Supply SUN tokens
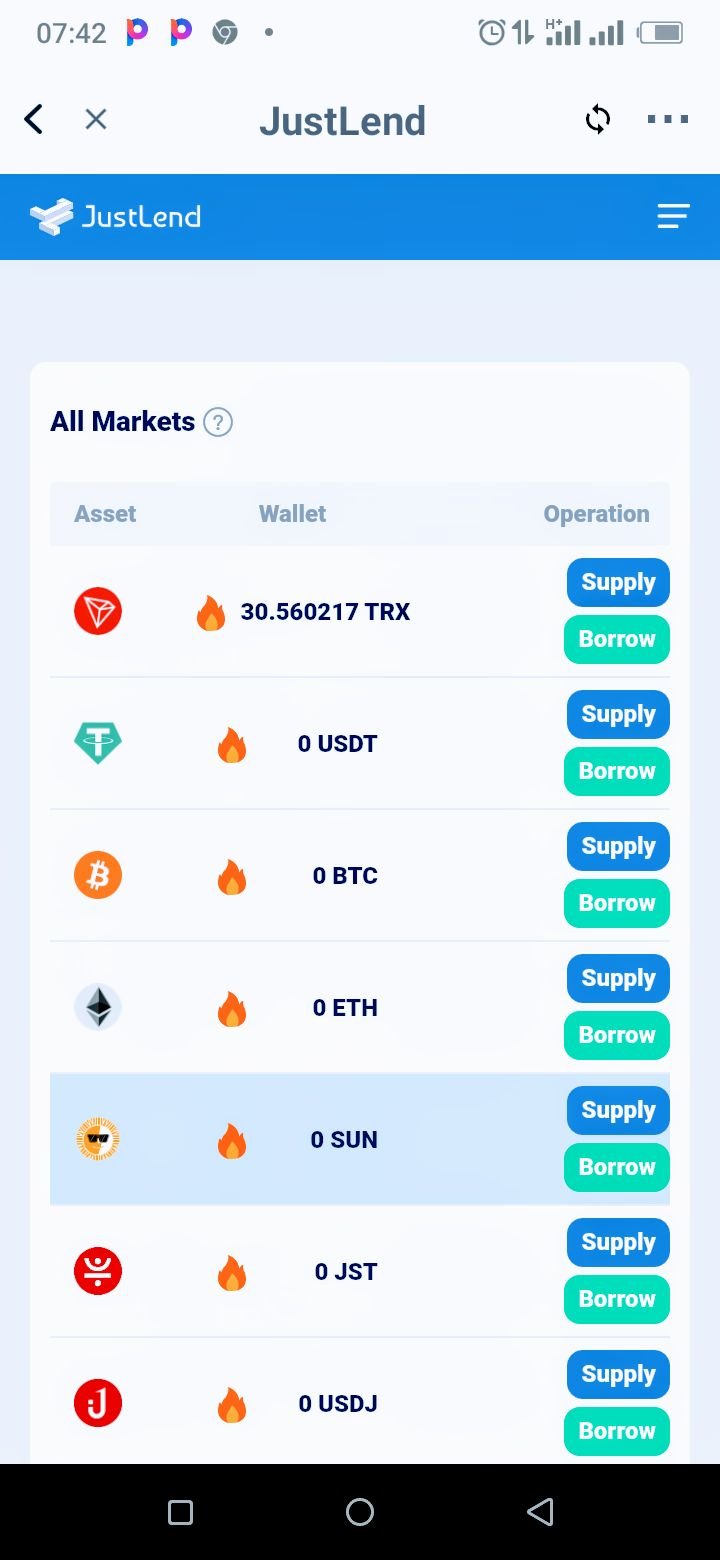 (618, 1110)
